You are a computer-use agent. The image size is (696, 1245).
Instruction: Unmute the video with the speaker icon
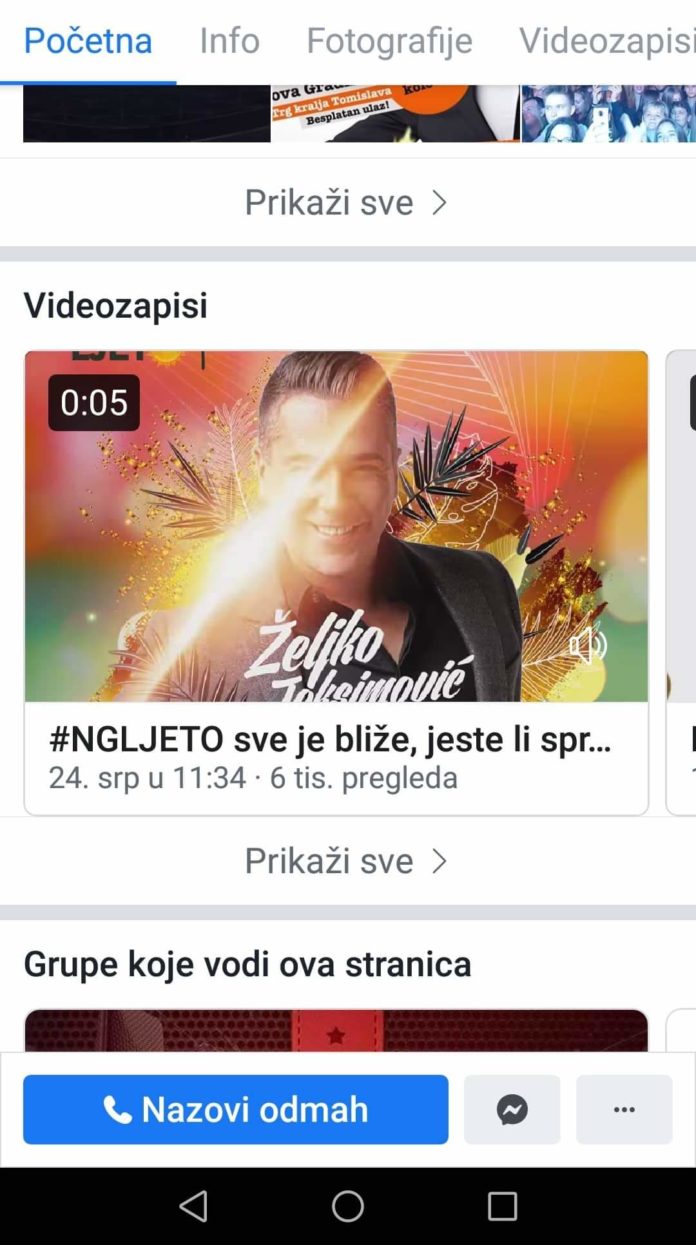tap(588, 647)
